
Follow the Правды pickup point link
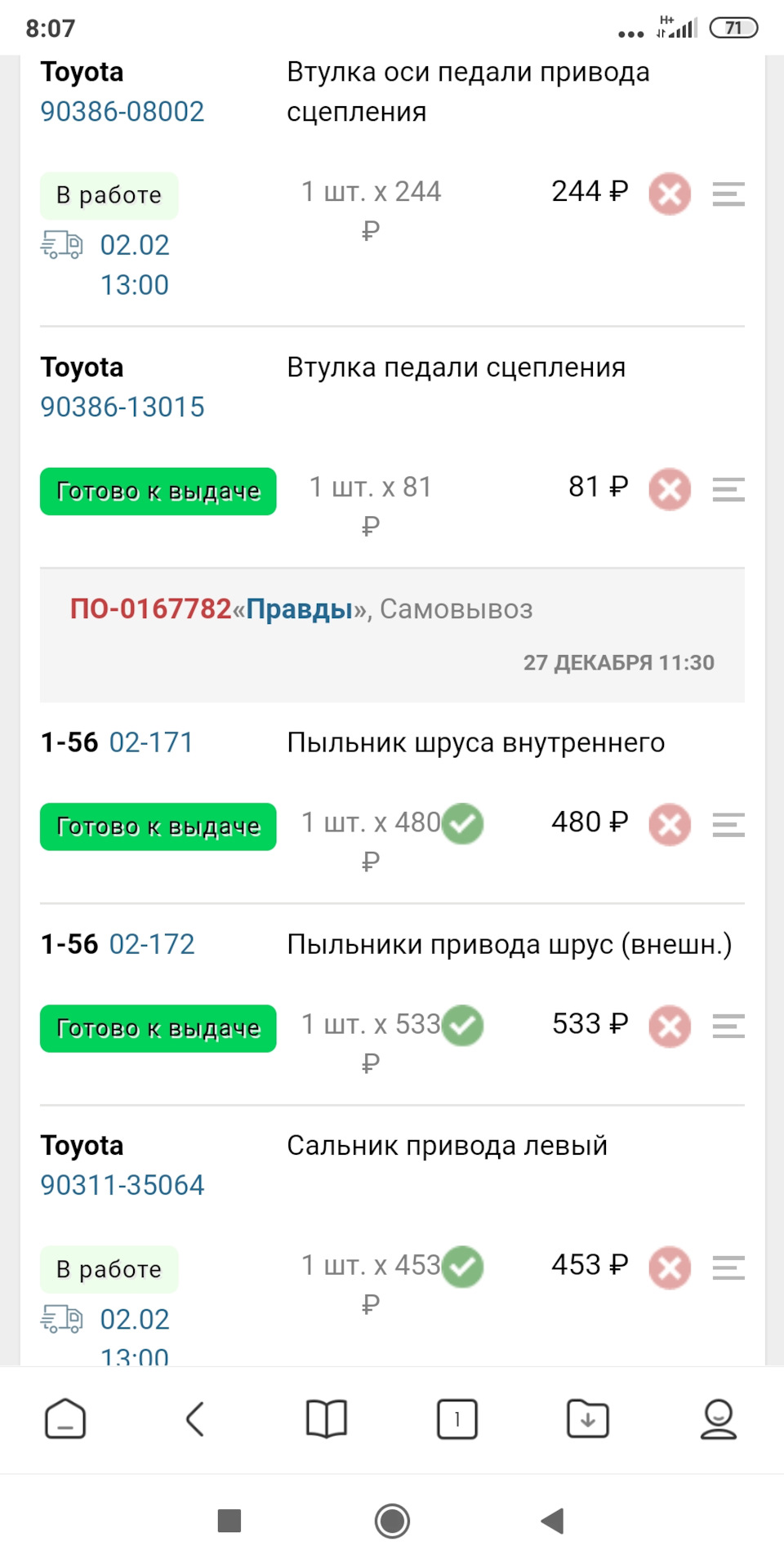(297, 609)
